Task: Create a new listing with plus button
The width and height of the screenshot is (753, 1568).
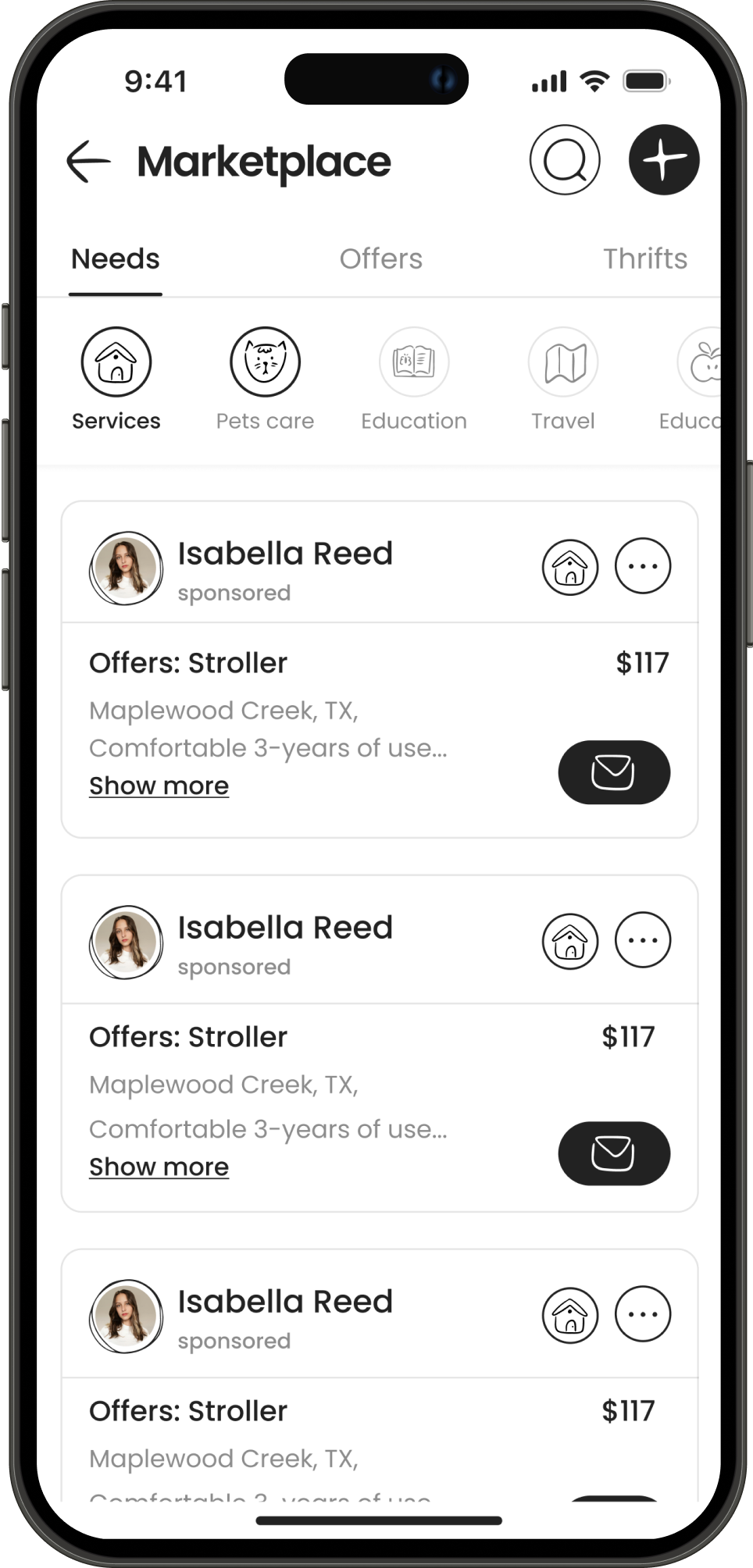Action: pos(663,160)
